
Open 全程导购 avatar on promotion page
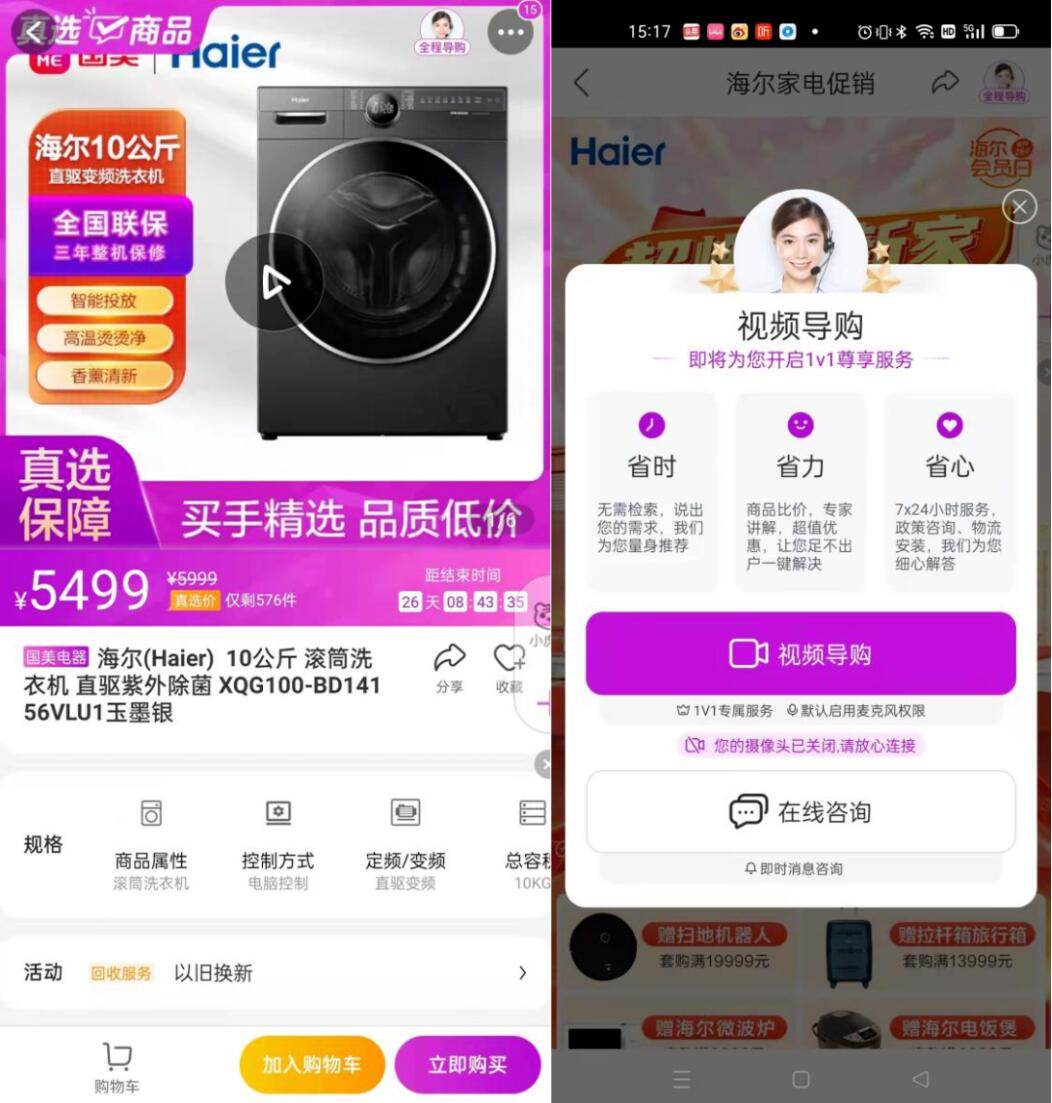[1004, 82]
